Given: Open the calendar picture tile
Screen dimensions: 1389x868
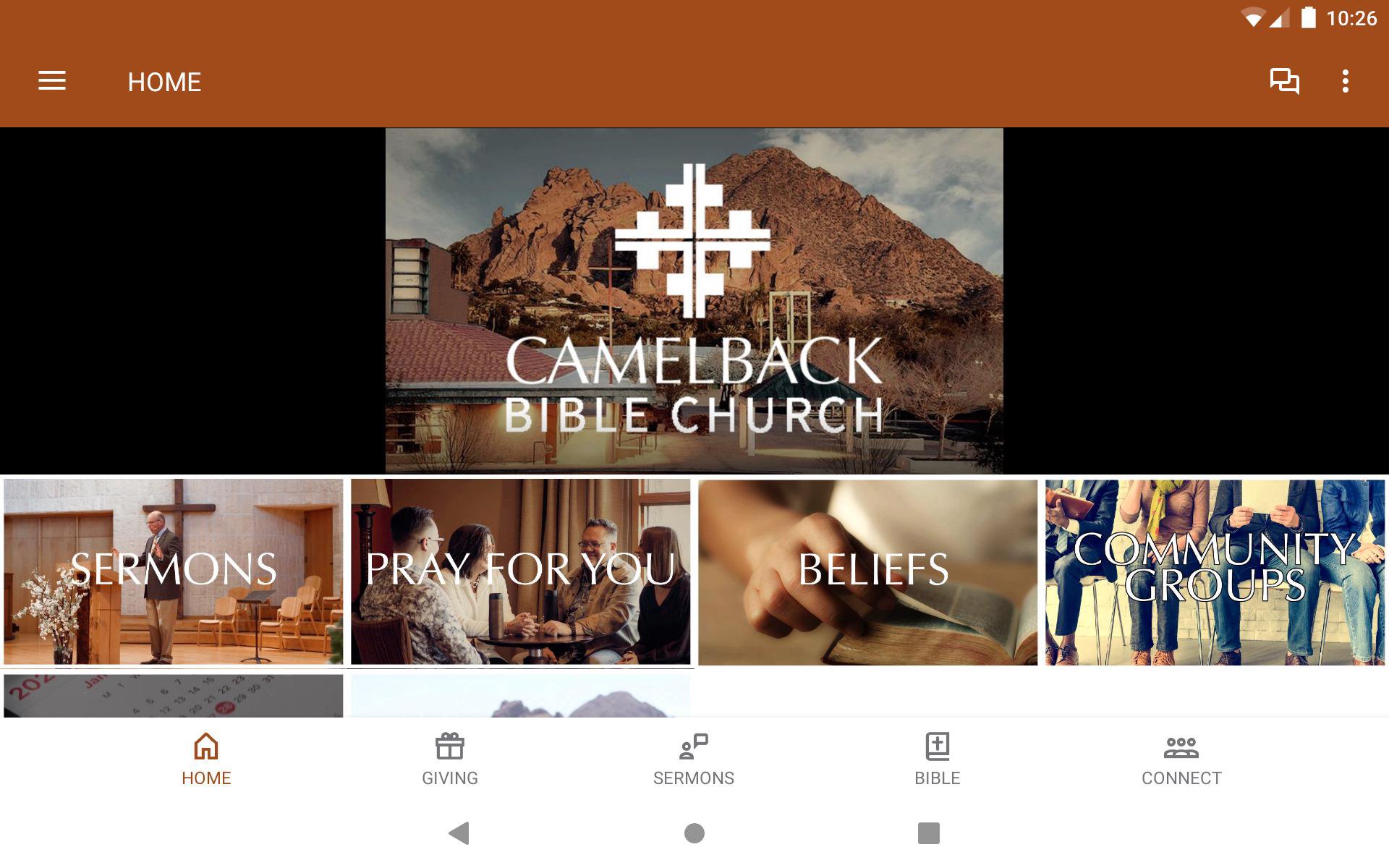Looking at the screenshot, I should 174,696.
